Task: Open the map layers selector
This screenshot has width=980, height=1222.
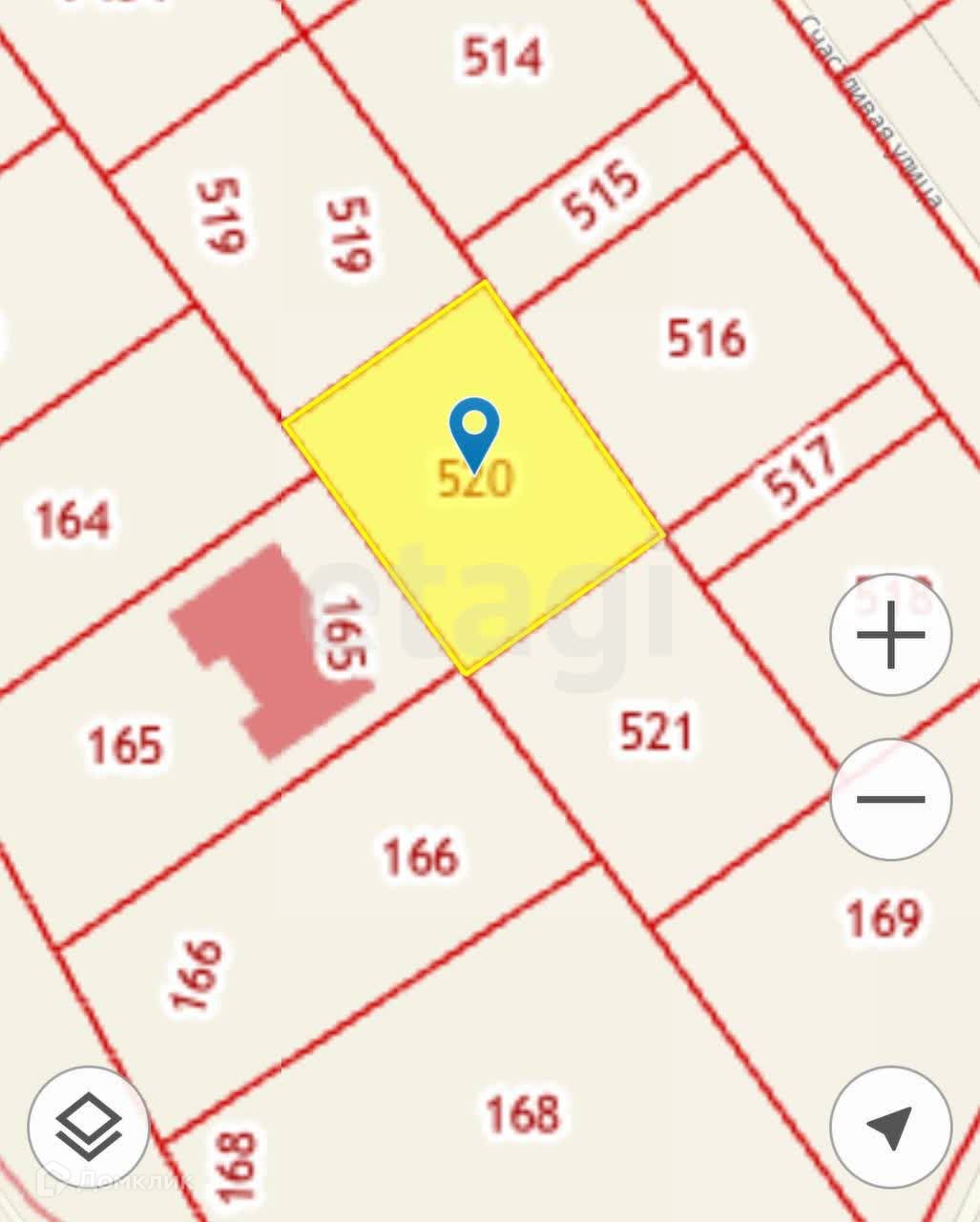Action: point(89,1127)
